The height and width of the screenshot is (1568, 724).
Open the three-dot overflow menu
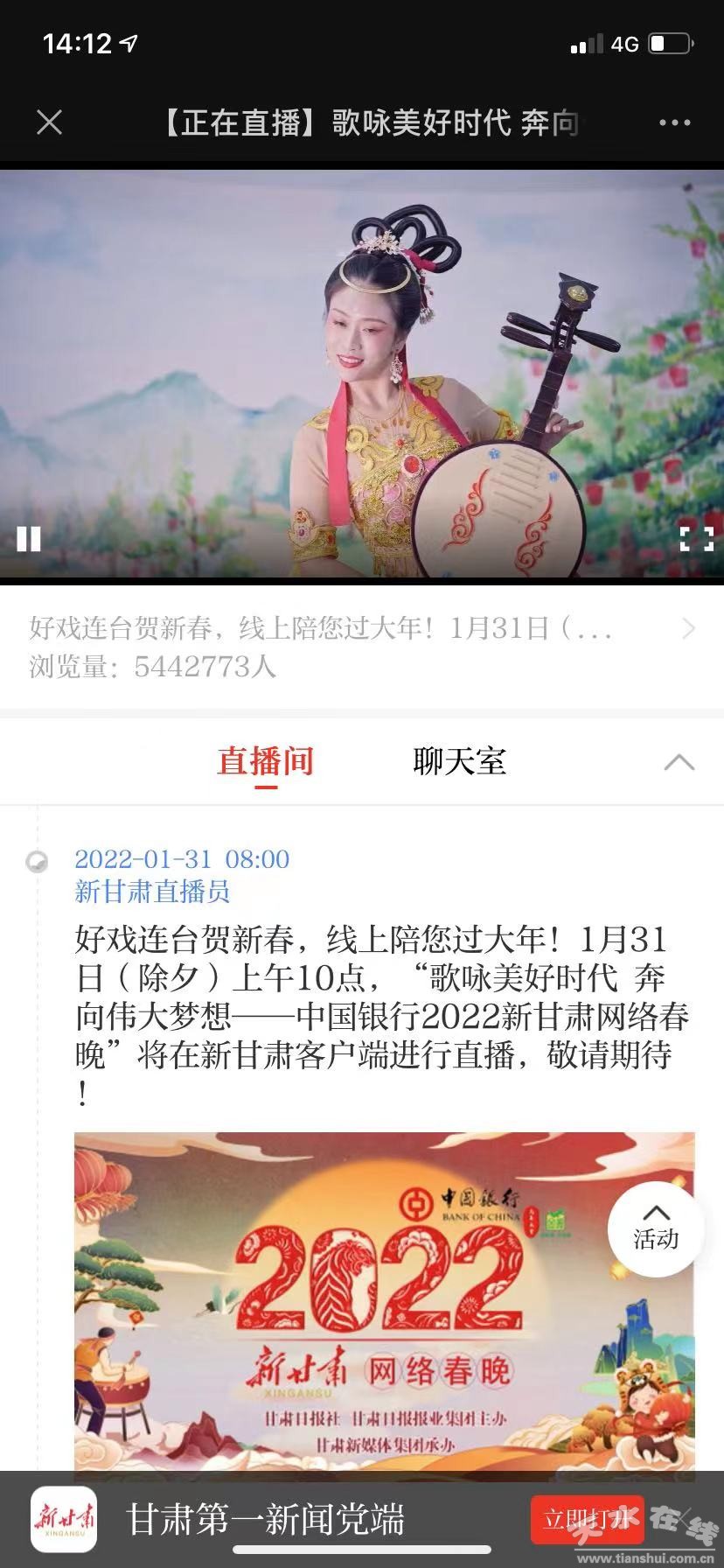point(674,122)
